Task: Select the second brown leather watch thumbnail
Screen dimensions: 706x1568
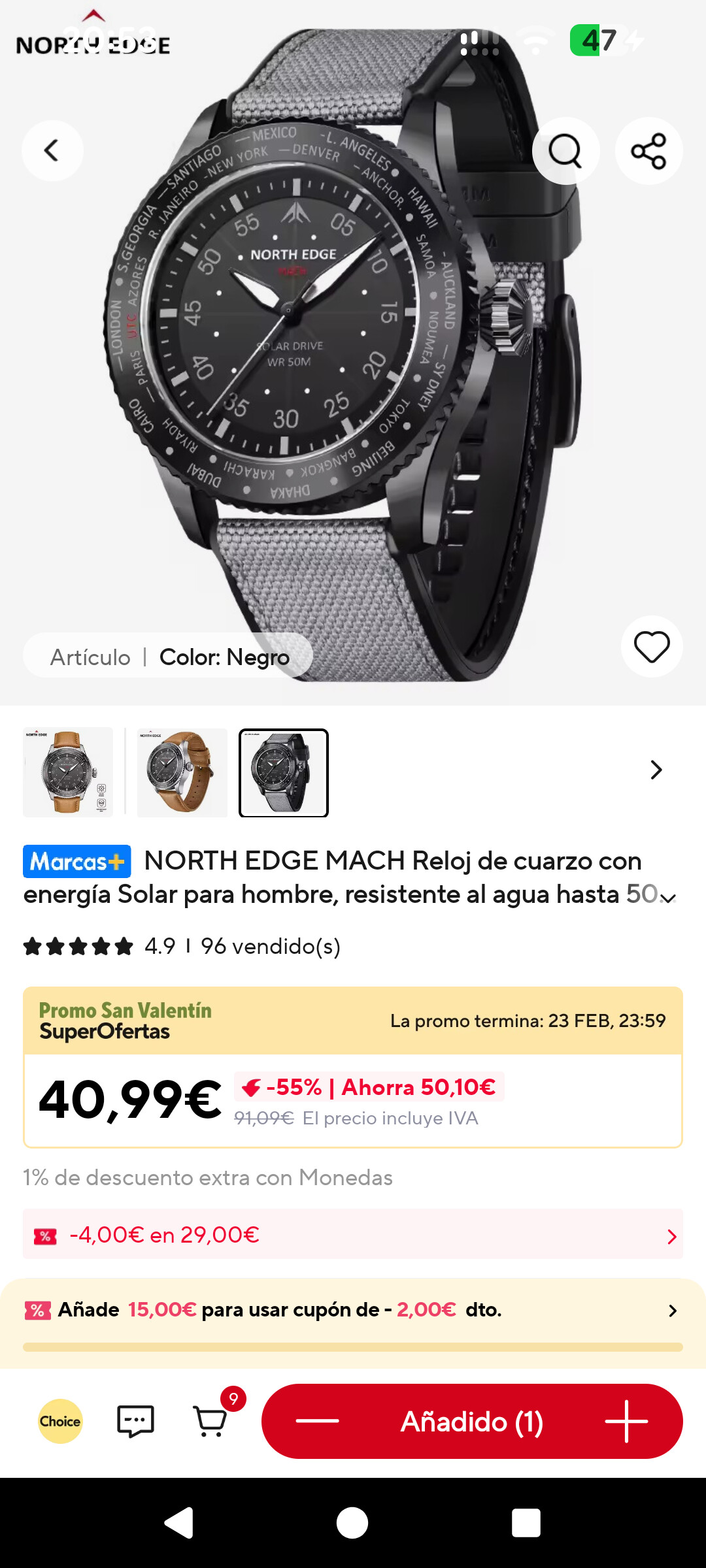Action: (182, 772)
